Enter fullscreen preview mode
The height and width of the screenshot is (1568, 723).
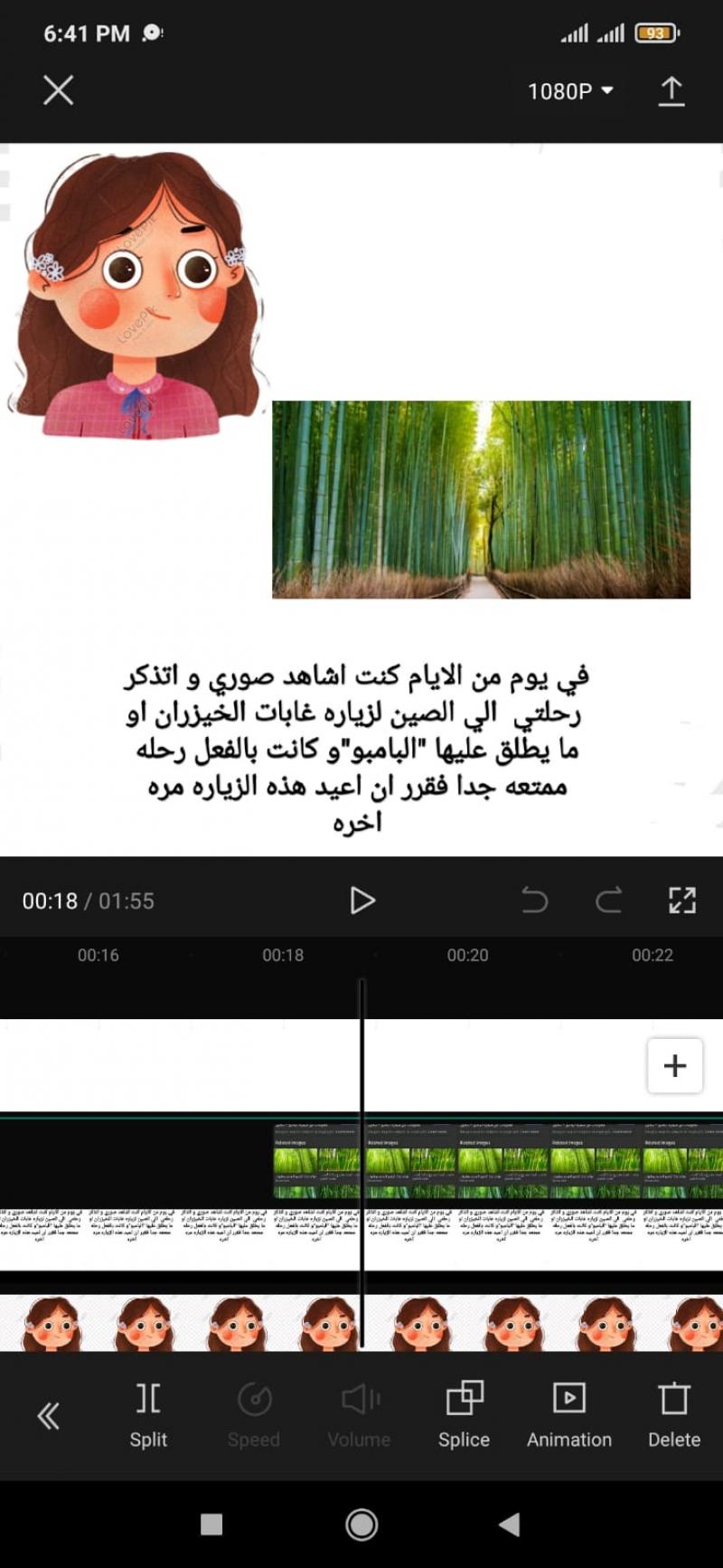pos(681,900)
